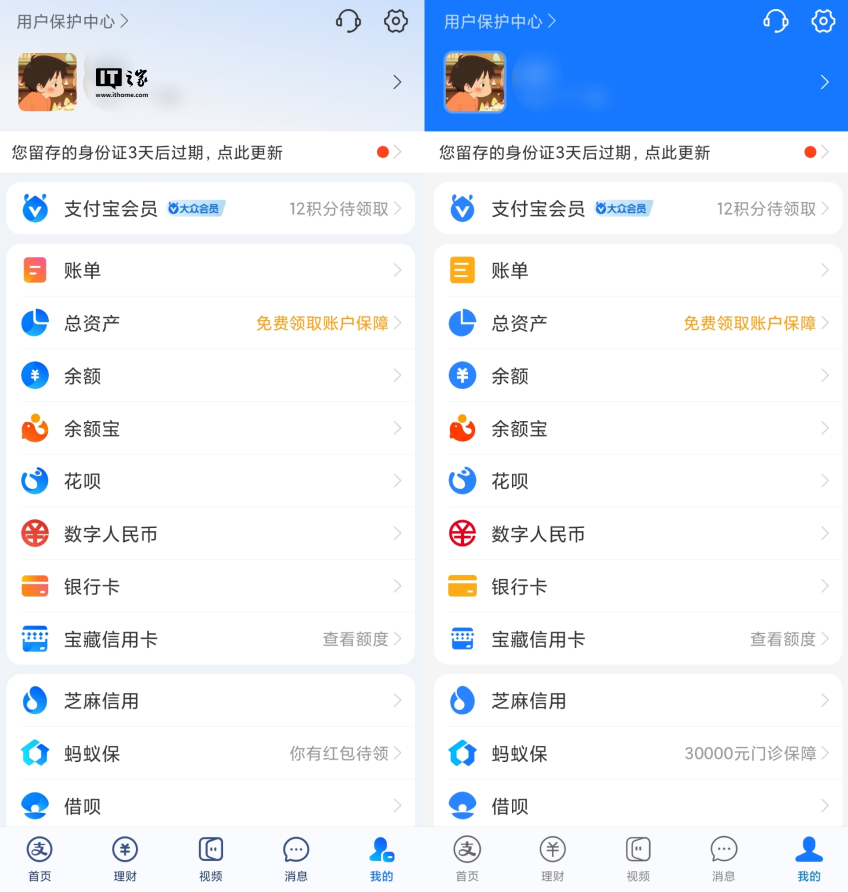Tap 免费领取账户保障 link

click(x=319, y=323)
